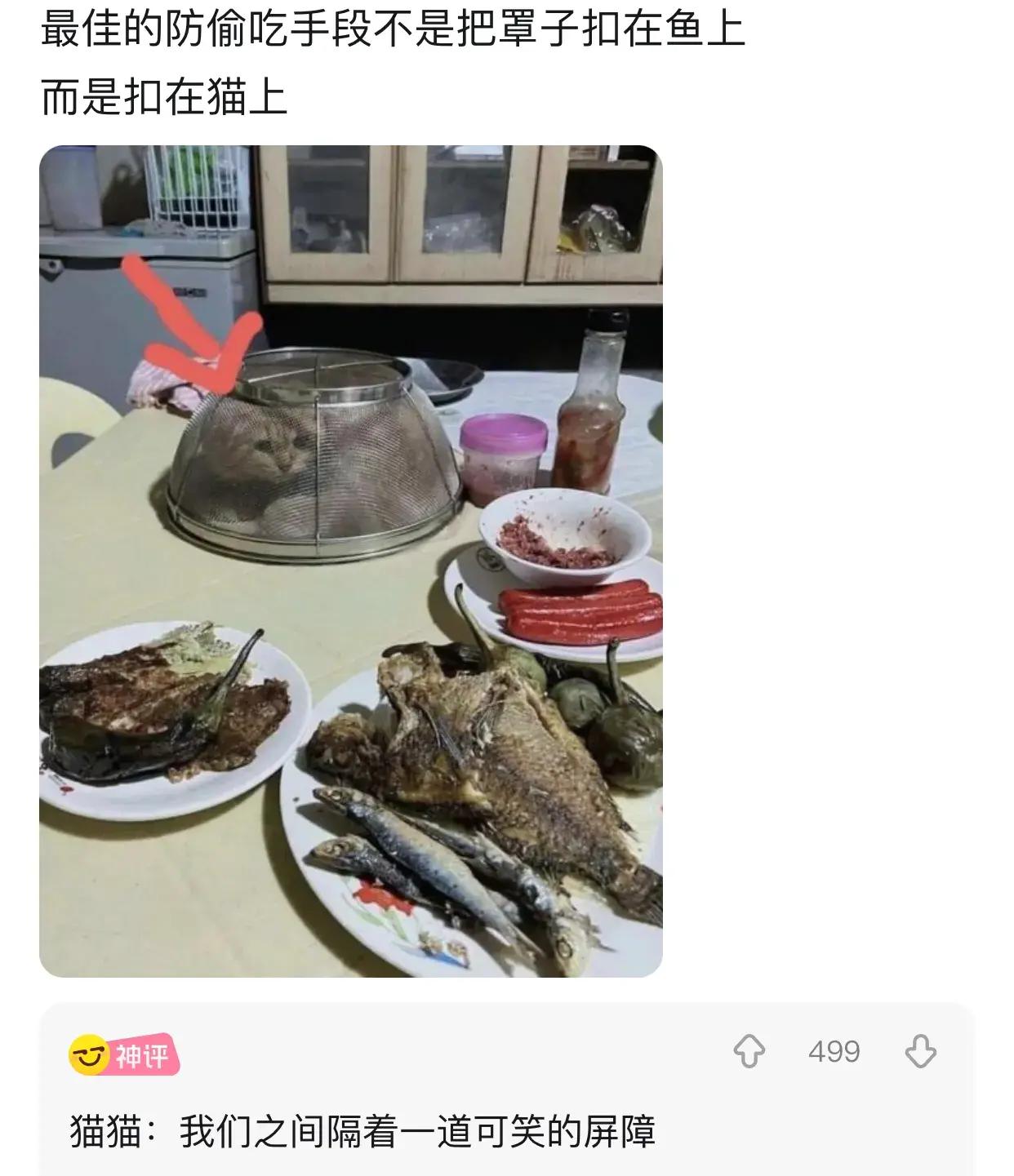Open the cat under the strainer photo

click(x=351, y=561)
